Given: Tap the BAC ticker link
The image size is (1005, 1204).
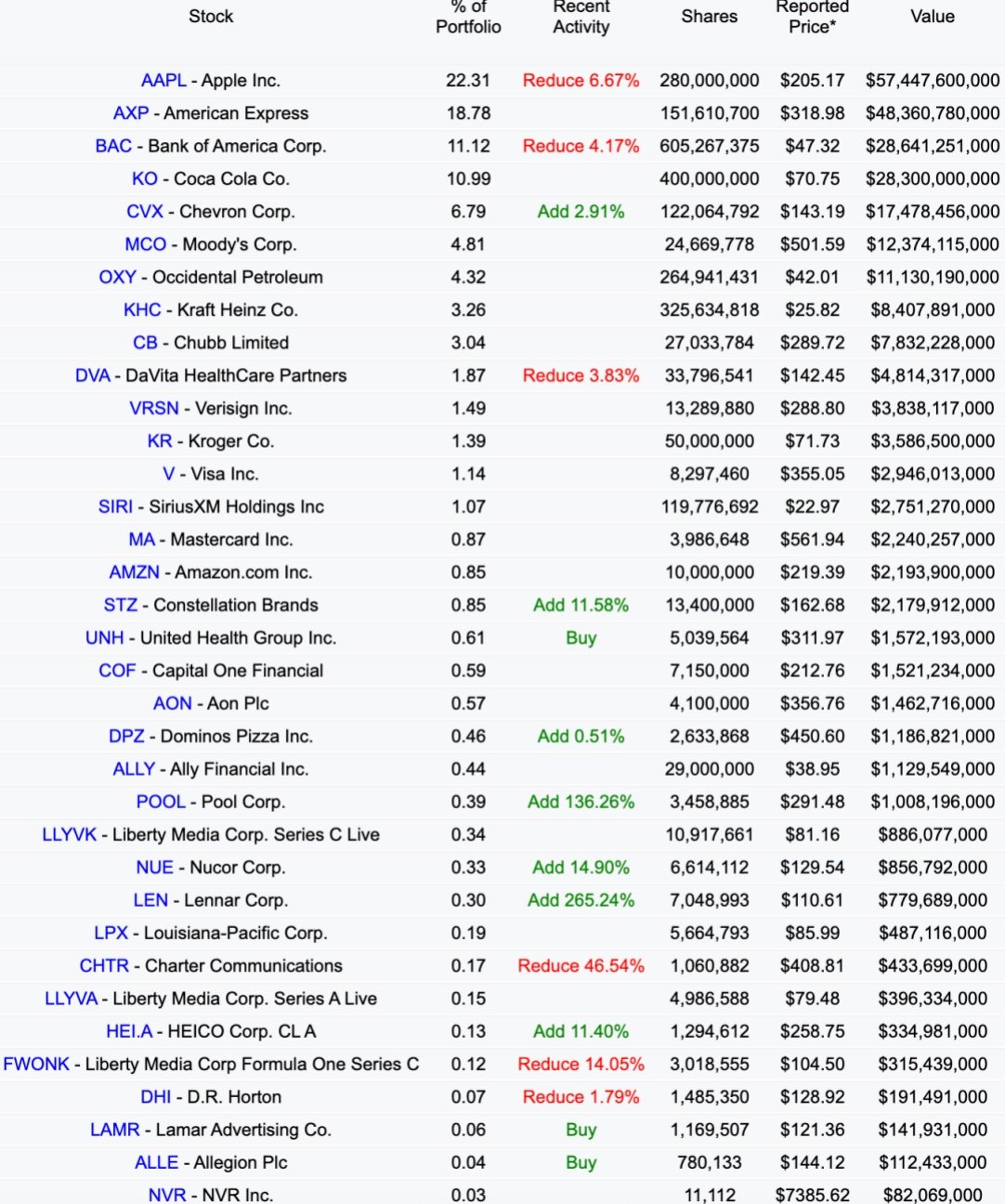Looking at the screenshot, I should [x=113, y=146].
